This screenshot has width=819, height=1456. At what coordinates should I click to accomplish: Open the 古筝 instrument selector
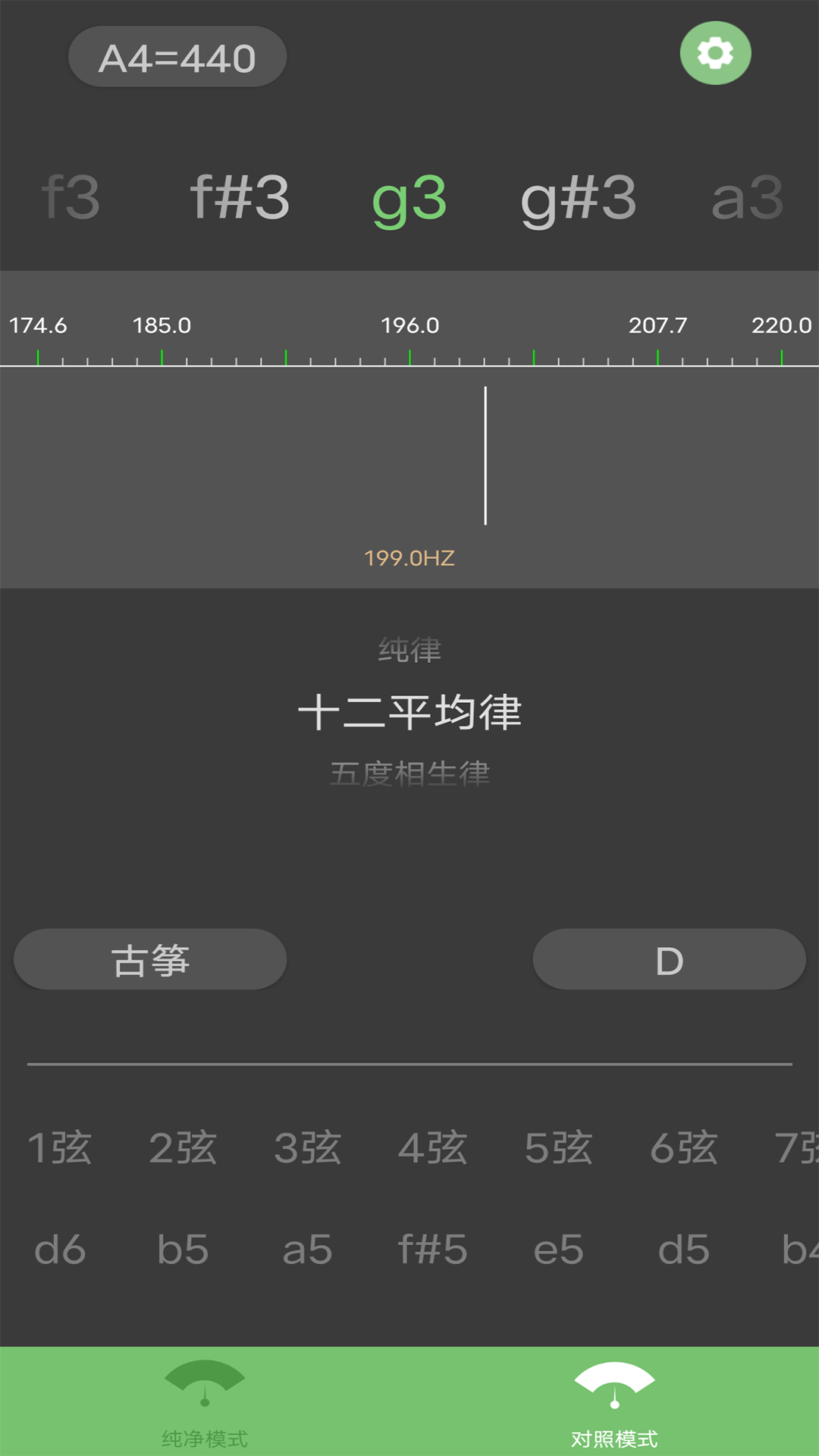click(149, 959)
